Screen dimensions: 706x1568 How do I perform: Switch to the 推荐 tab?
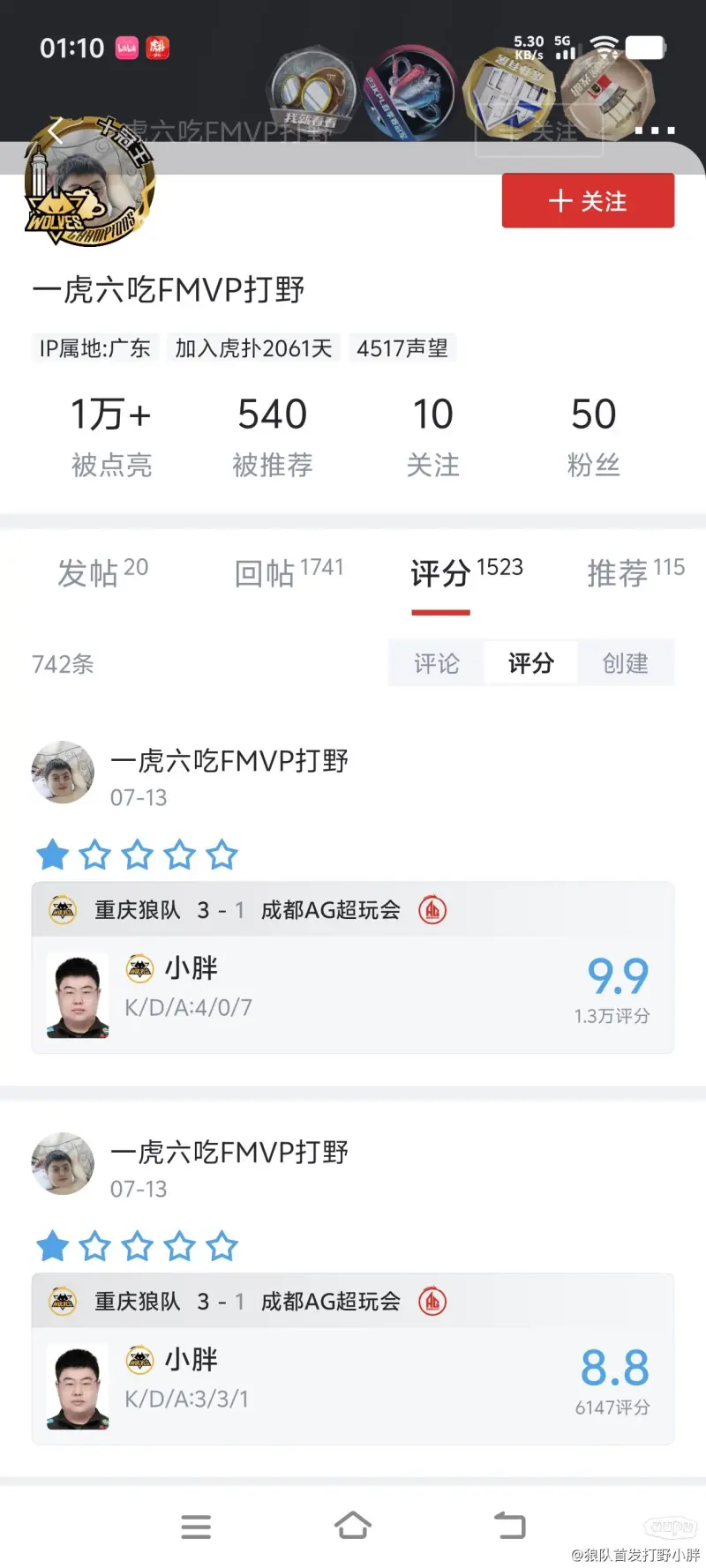[635, 571]
